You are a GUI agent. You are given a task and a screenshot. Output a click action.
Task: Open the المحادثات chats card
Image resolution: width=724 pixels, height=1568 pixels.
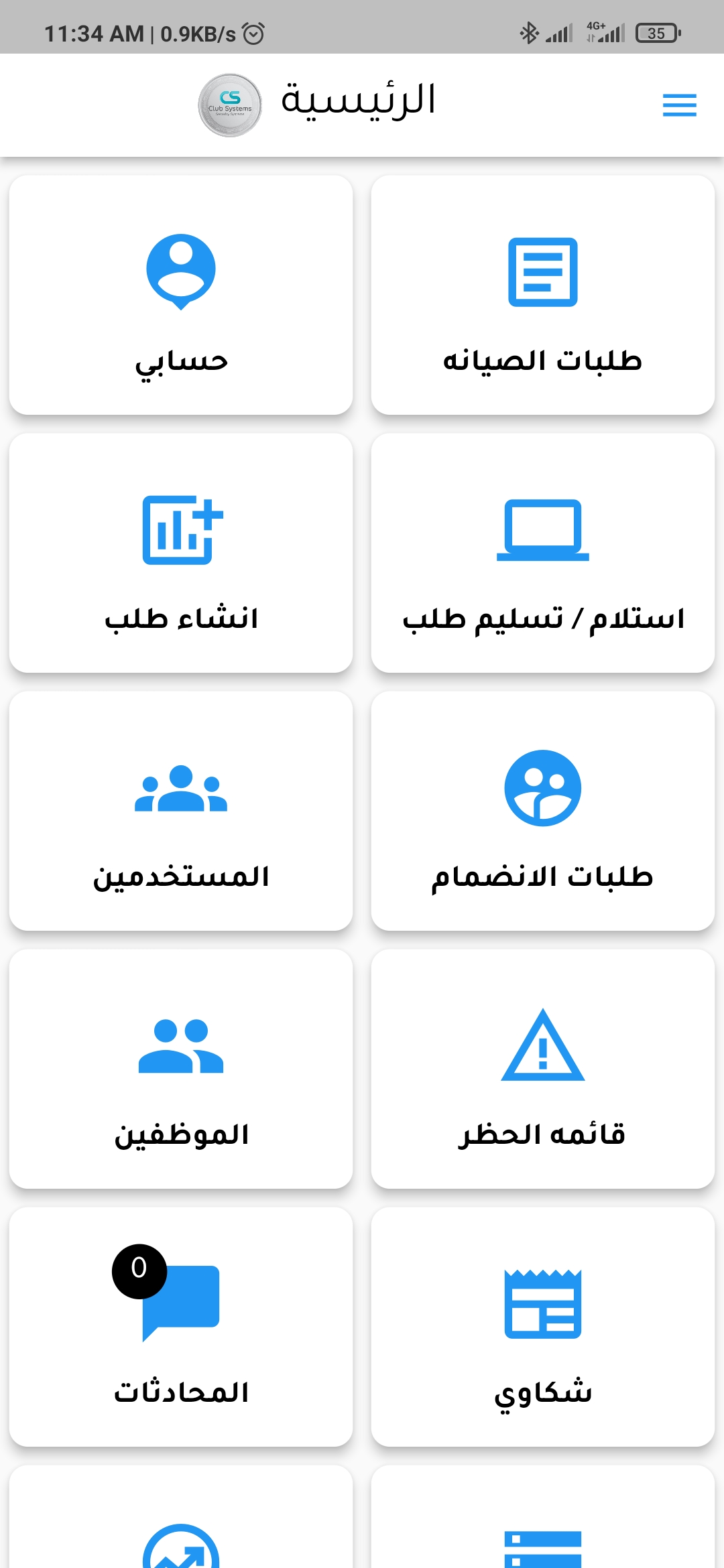[181, 1327]
